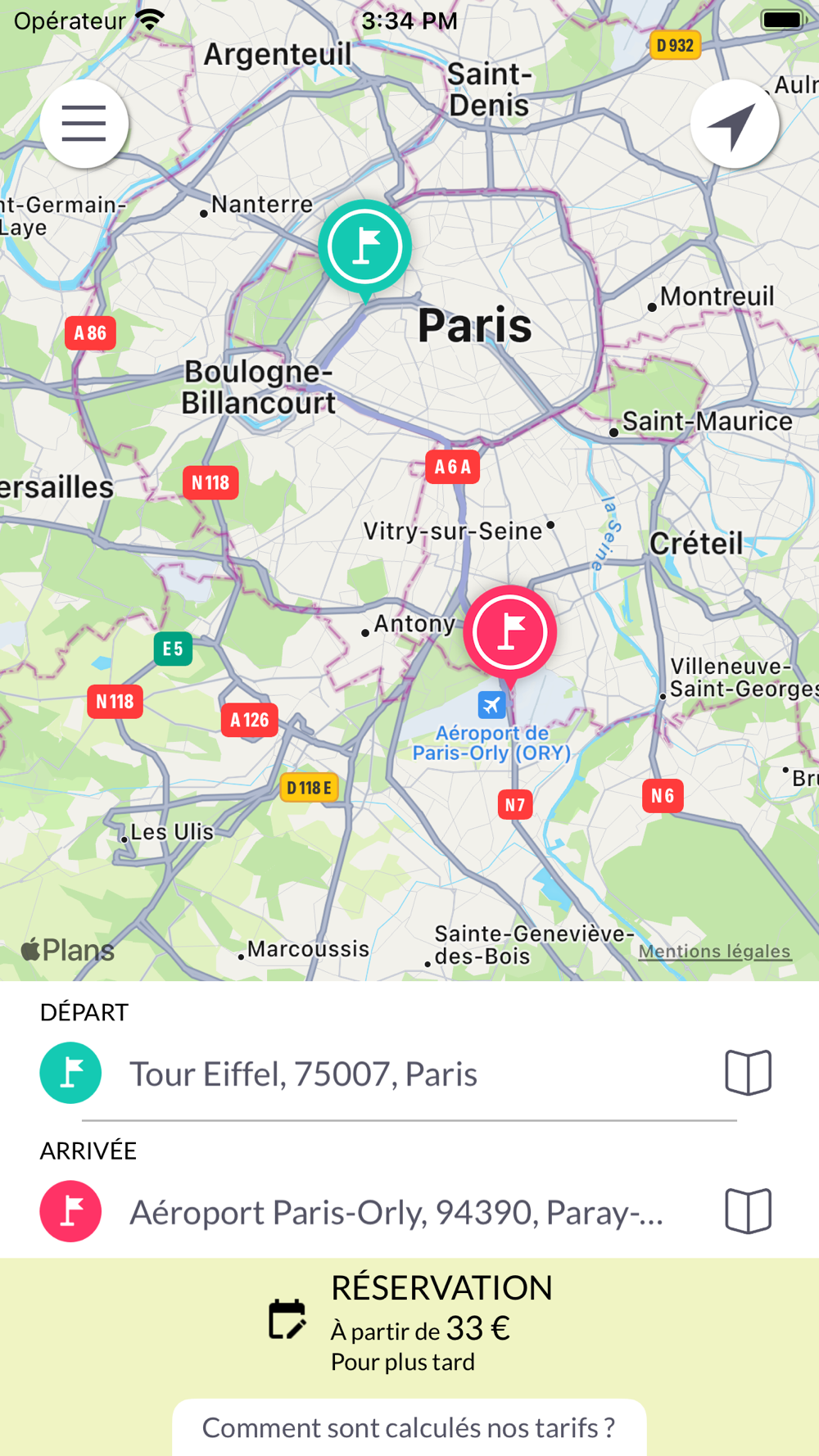
Task: Select the red arrival pin on map
Action: tap(509, 633)
